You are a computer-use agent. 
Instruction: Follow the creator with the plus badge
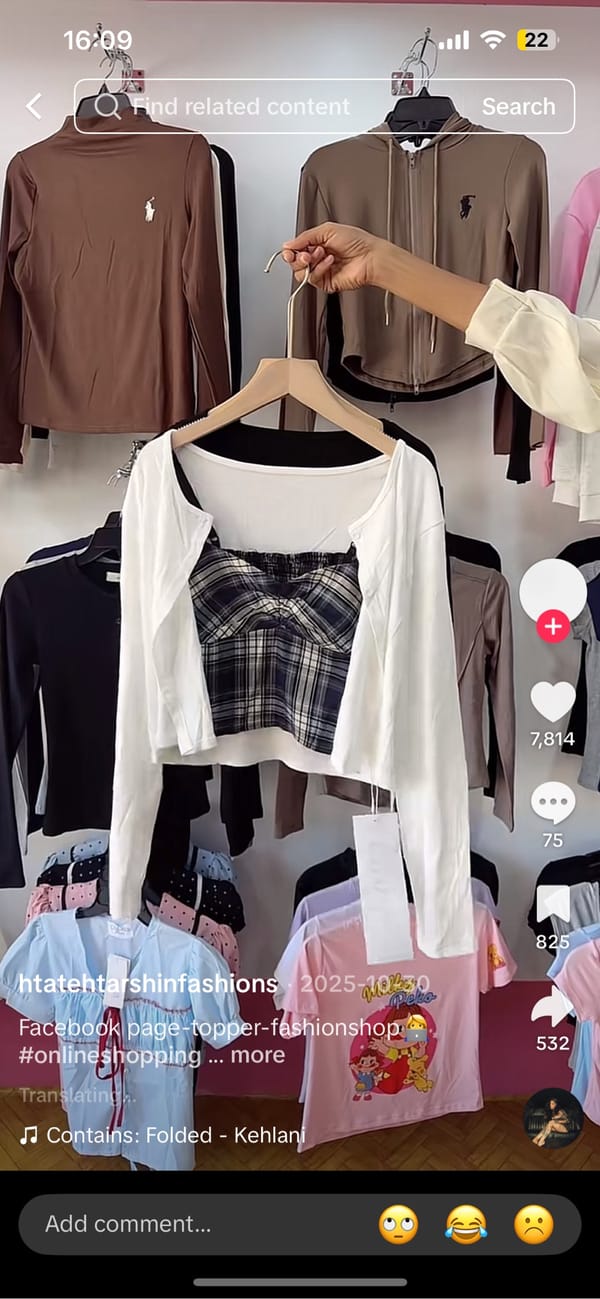pos(553,627)
